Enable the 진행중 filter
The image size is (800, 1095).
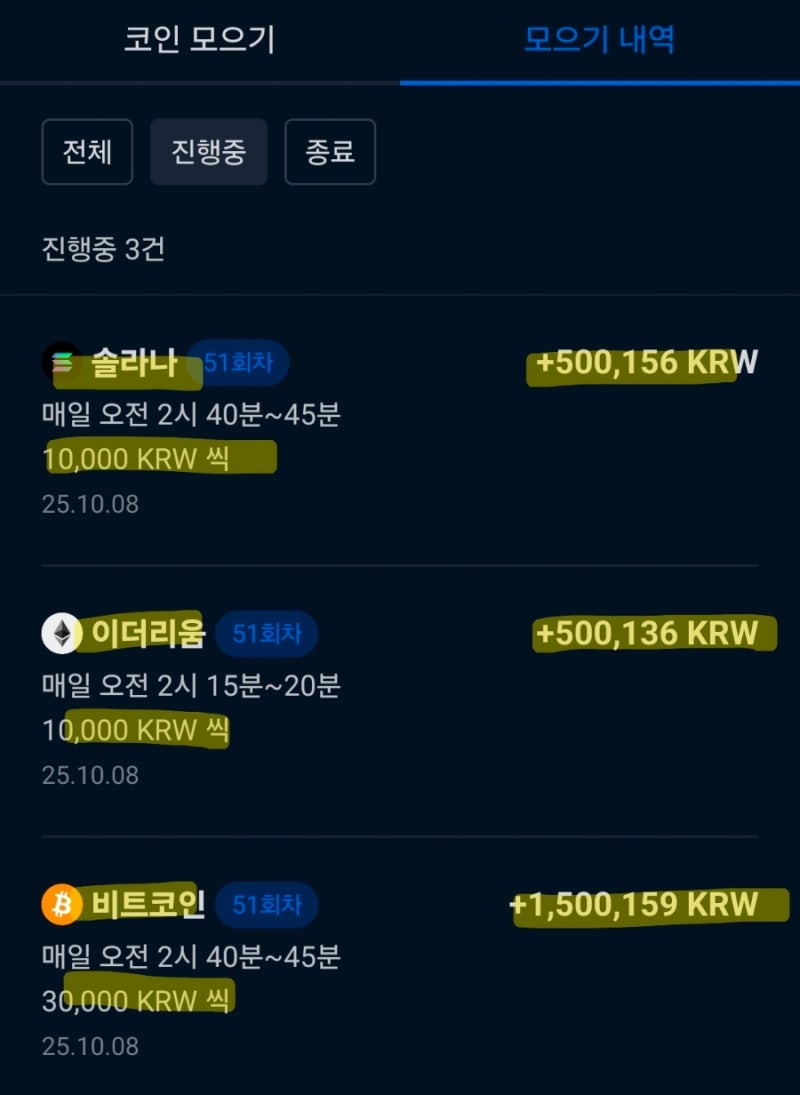tap(208, 151)
